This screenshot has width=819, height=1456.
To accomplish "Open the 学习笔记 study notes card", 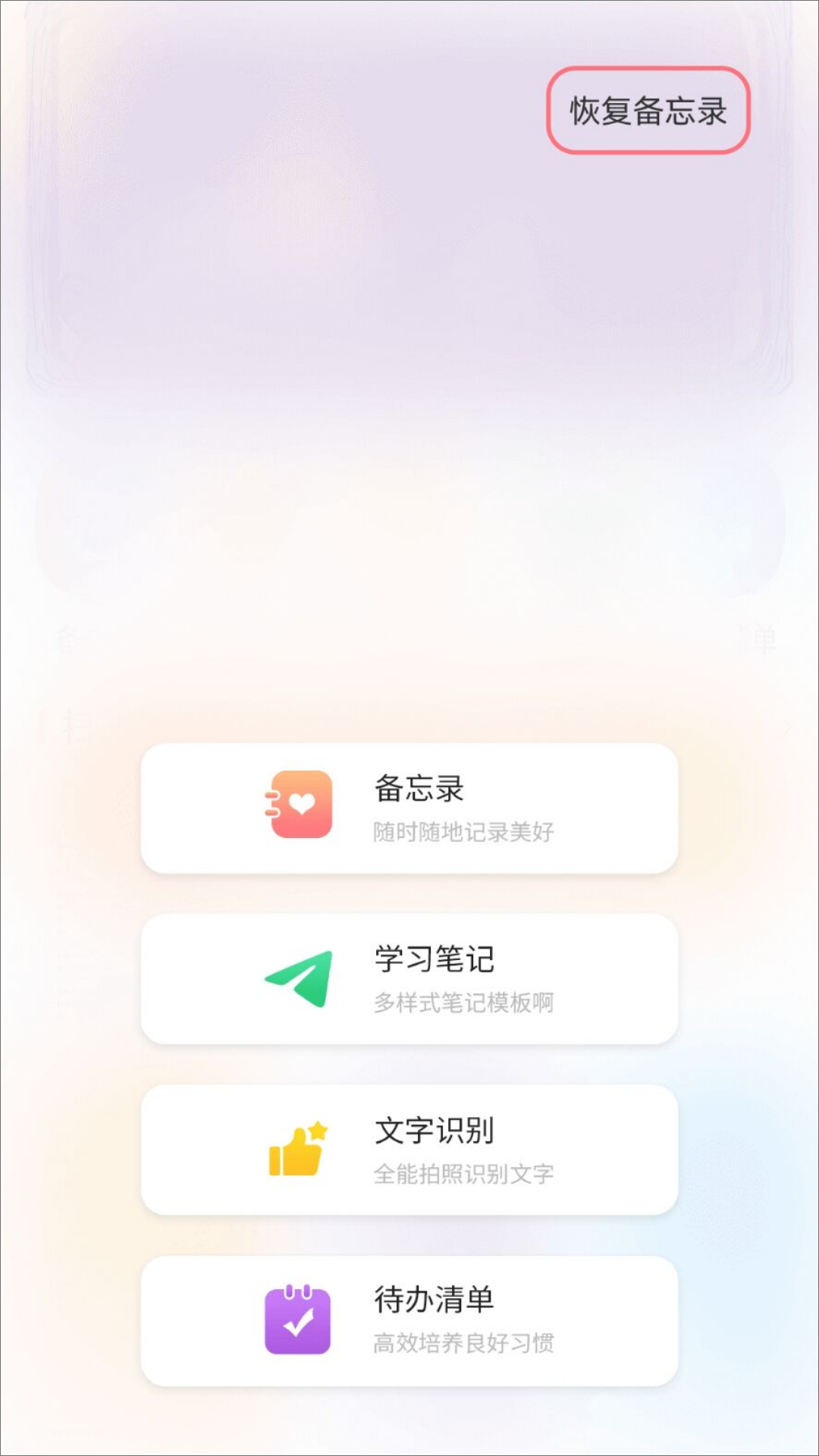I will 409,978.
